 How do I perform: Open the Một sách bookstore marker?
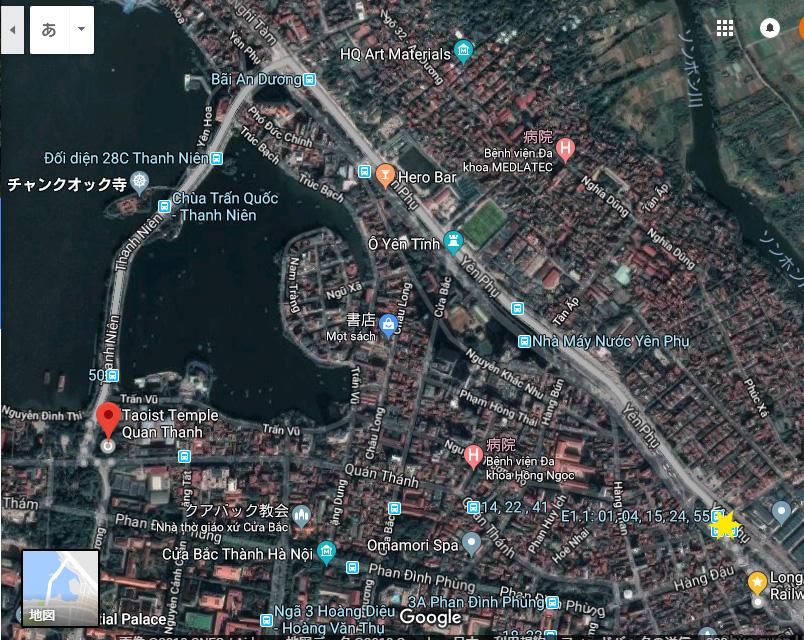tap(388, 325)
